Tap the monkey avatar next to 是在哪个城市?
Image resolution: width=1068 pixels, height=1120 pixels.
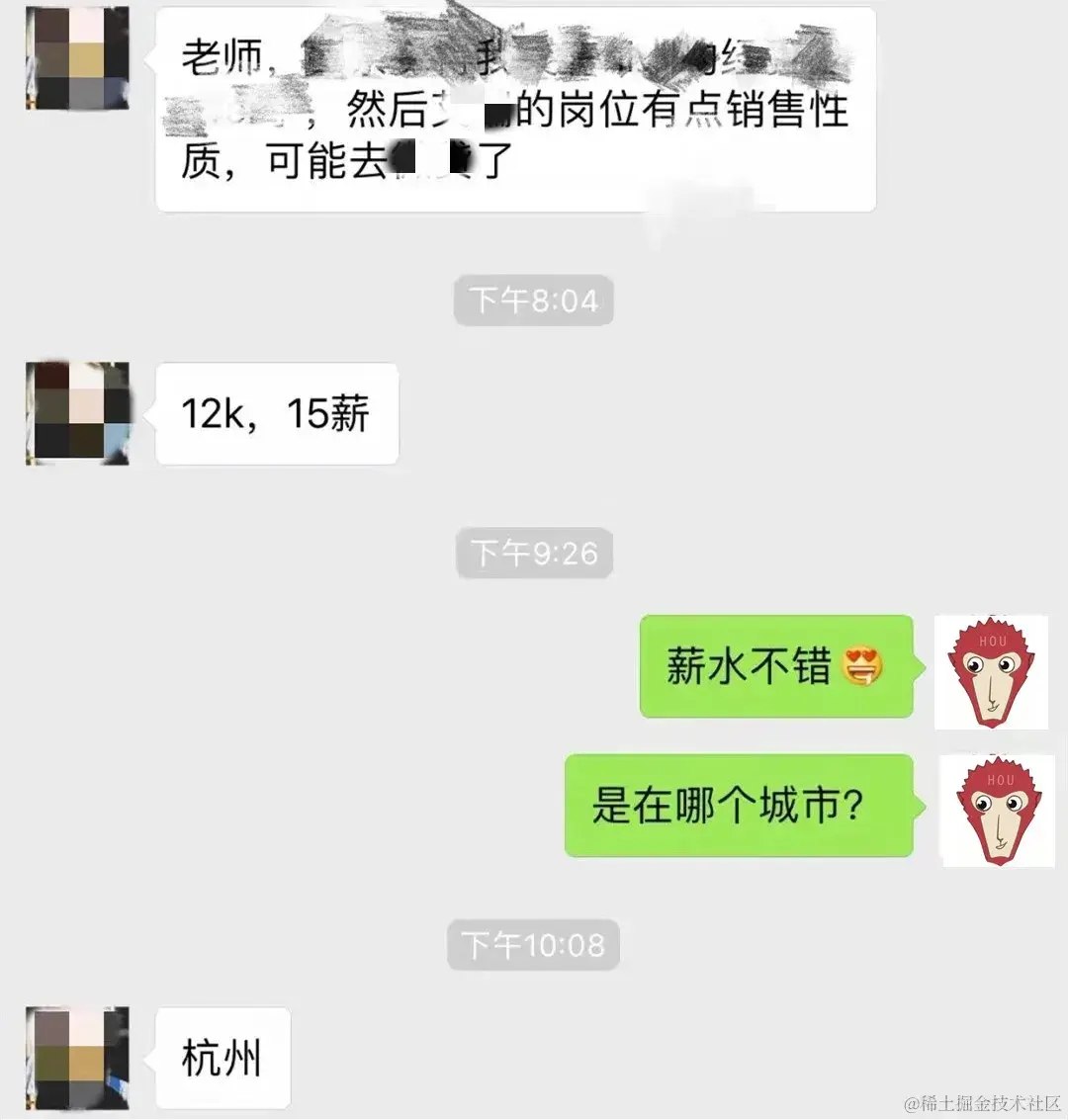998,811
